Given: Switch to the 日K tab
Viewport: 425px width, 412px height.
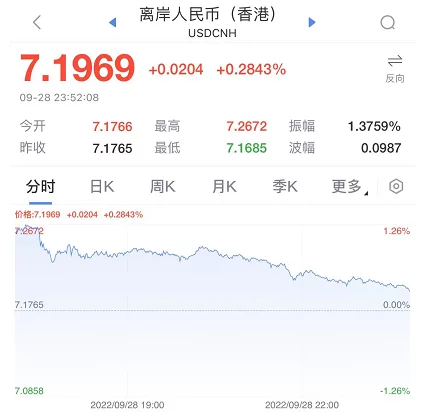Looking at the screenshot, I should point(102,186).
